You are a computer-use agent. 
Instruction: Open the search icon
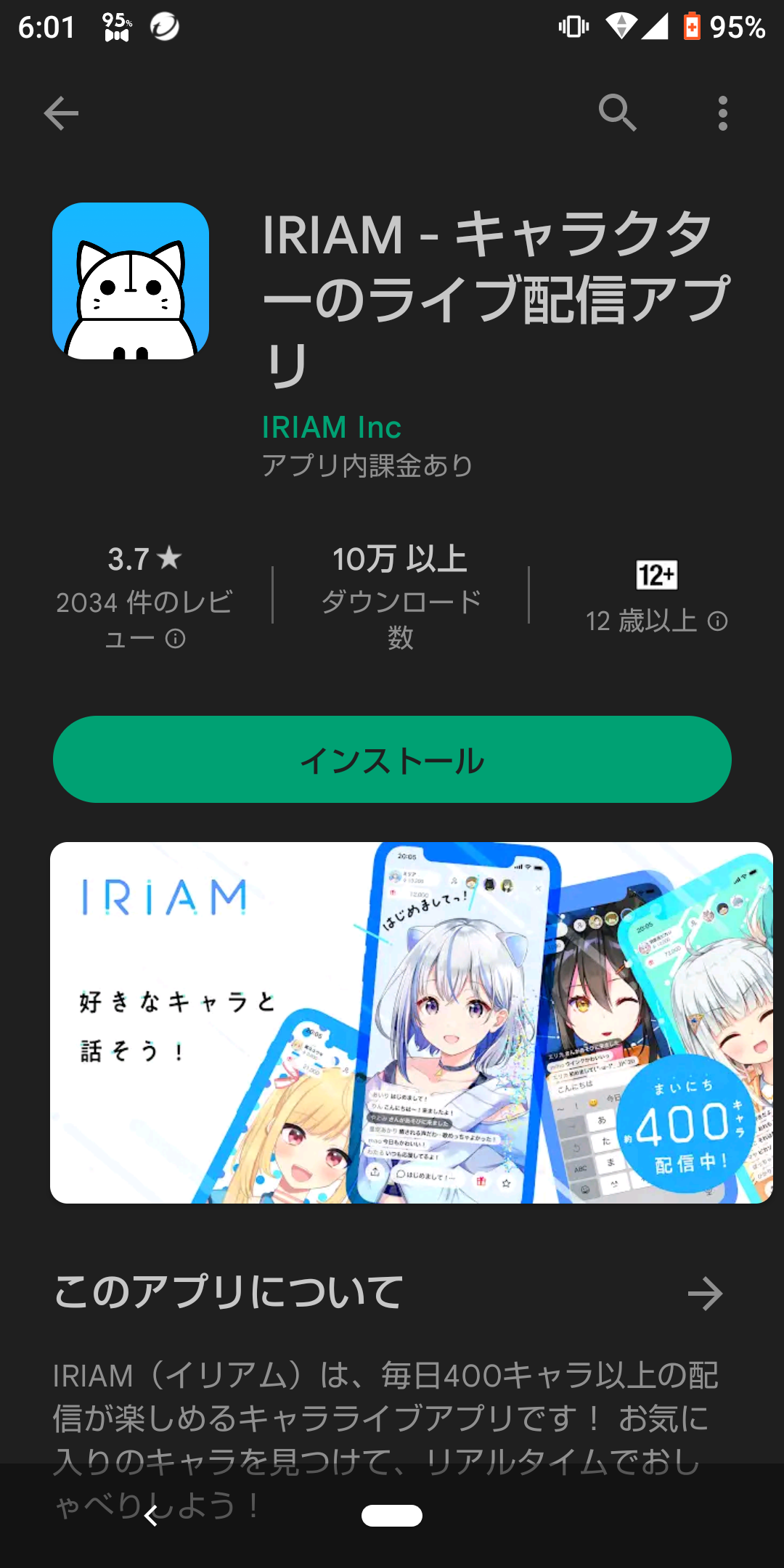[x=617, y=113]
